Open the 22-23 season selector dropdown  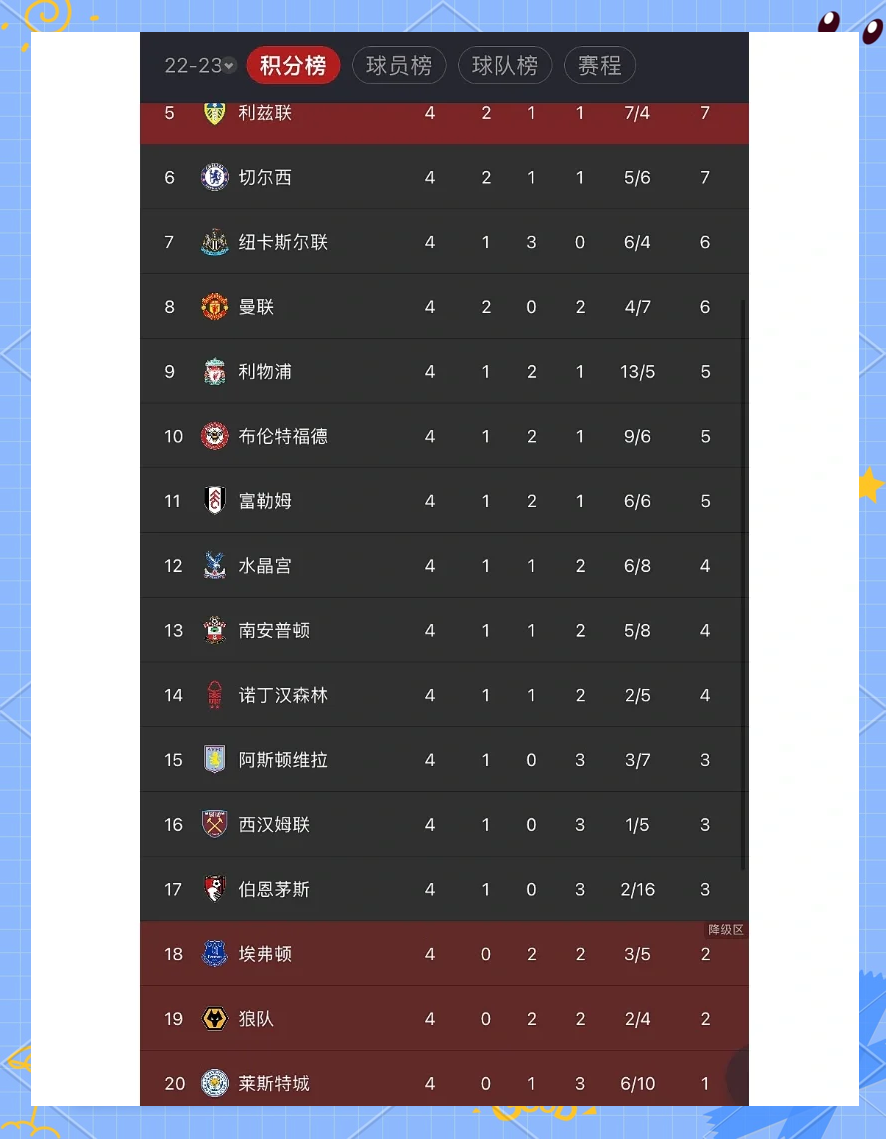[x=197, y=64]
